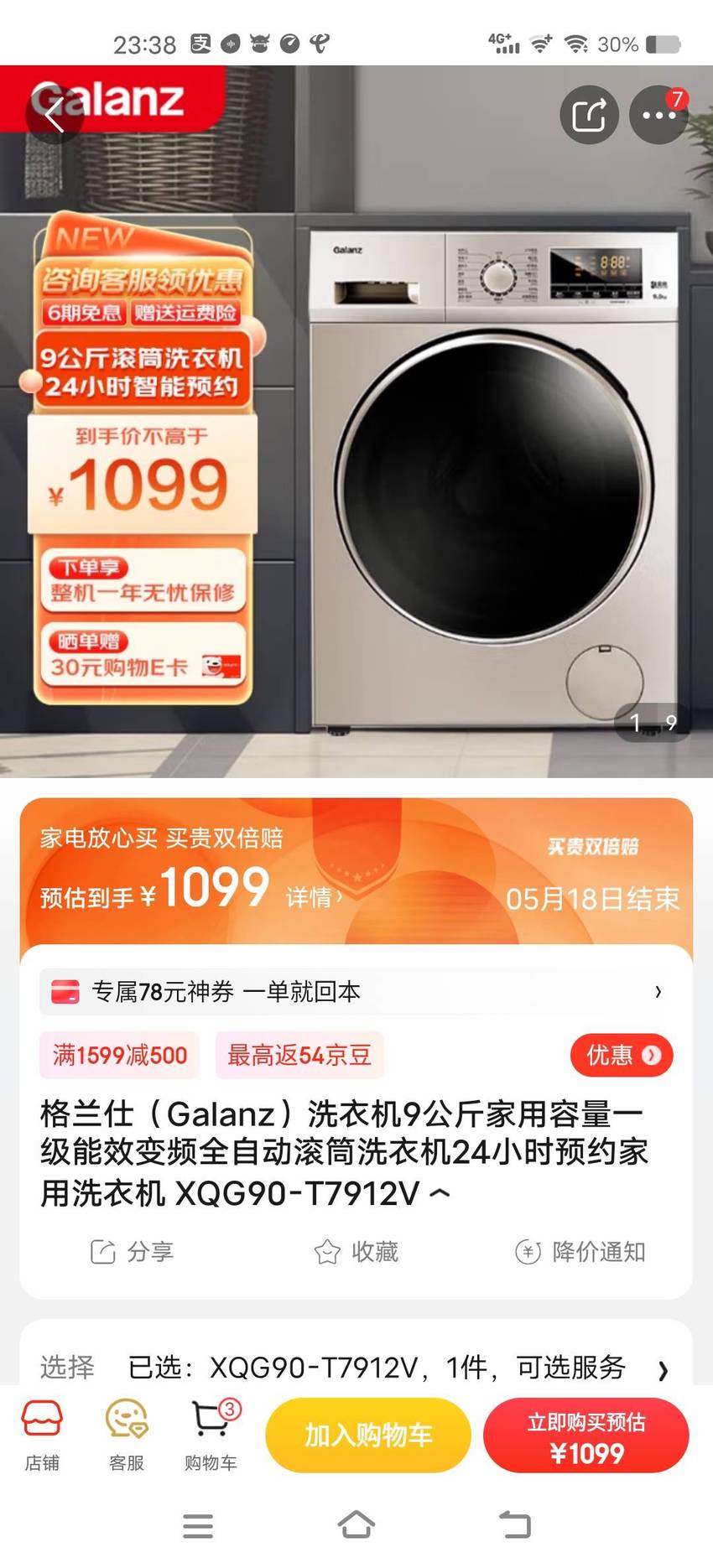Open the three-dot more menu
713x1568 pixels.
(658, 115)
